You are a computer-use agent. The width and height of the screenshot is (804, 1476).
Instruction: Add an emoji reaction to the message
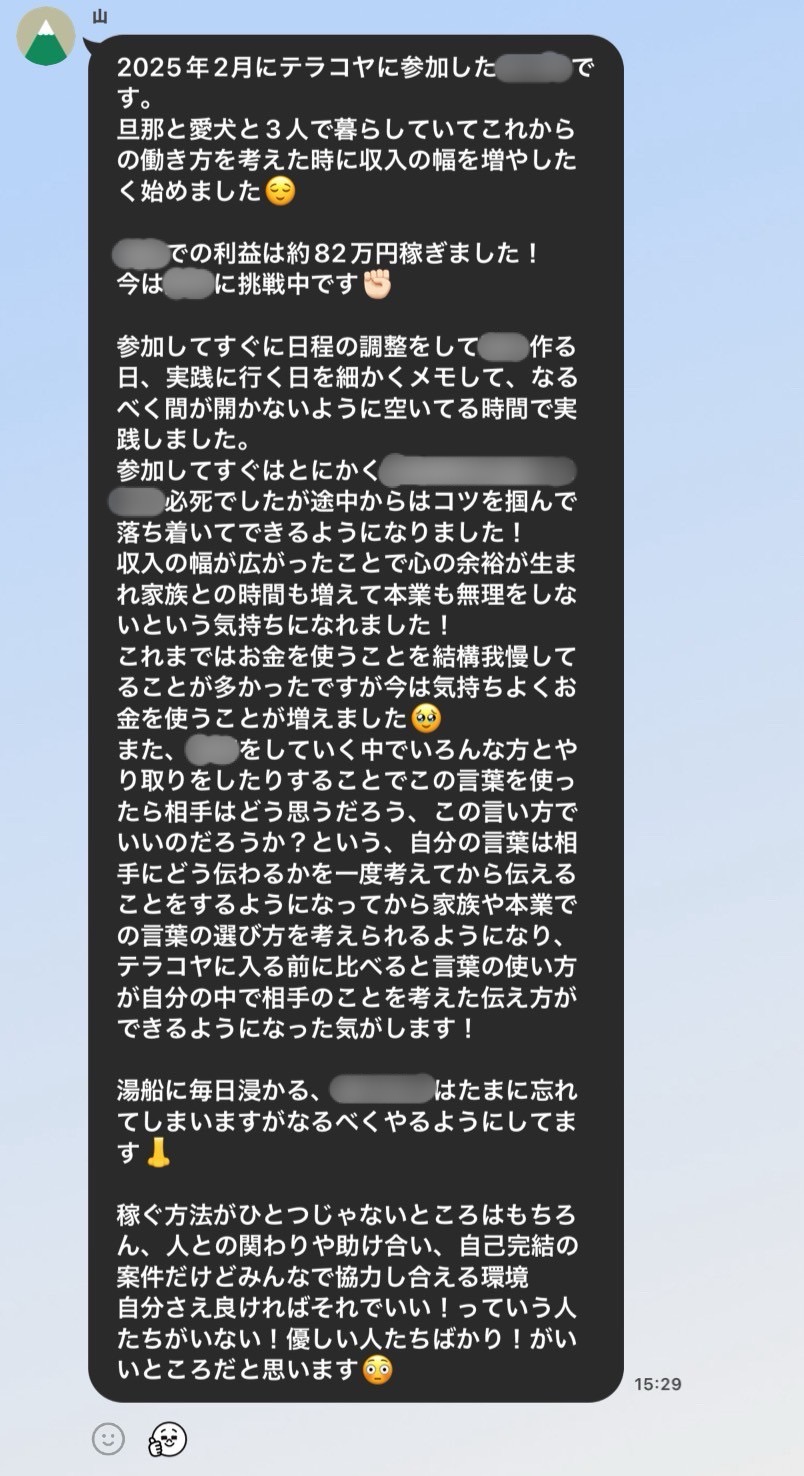pos(108,1439)
